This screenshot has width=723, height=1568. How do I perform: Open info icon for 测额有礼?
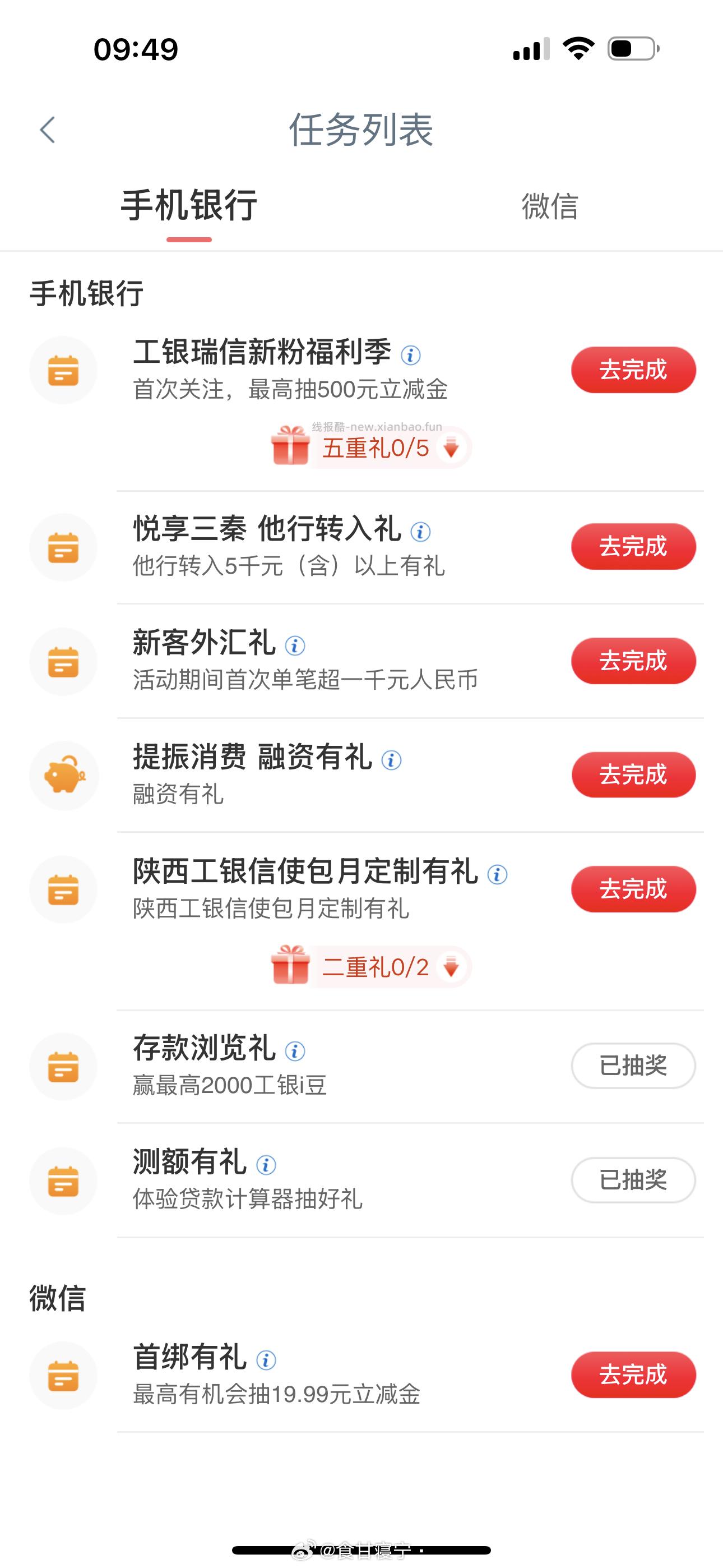266,1165
